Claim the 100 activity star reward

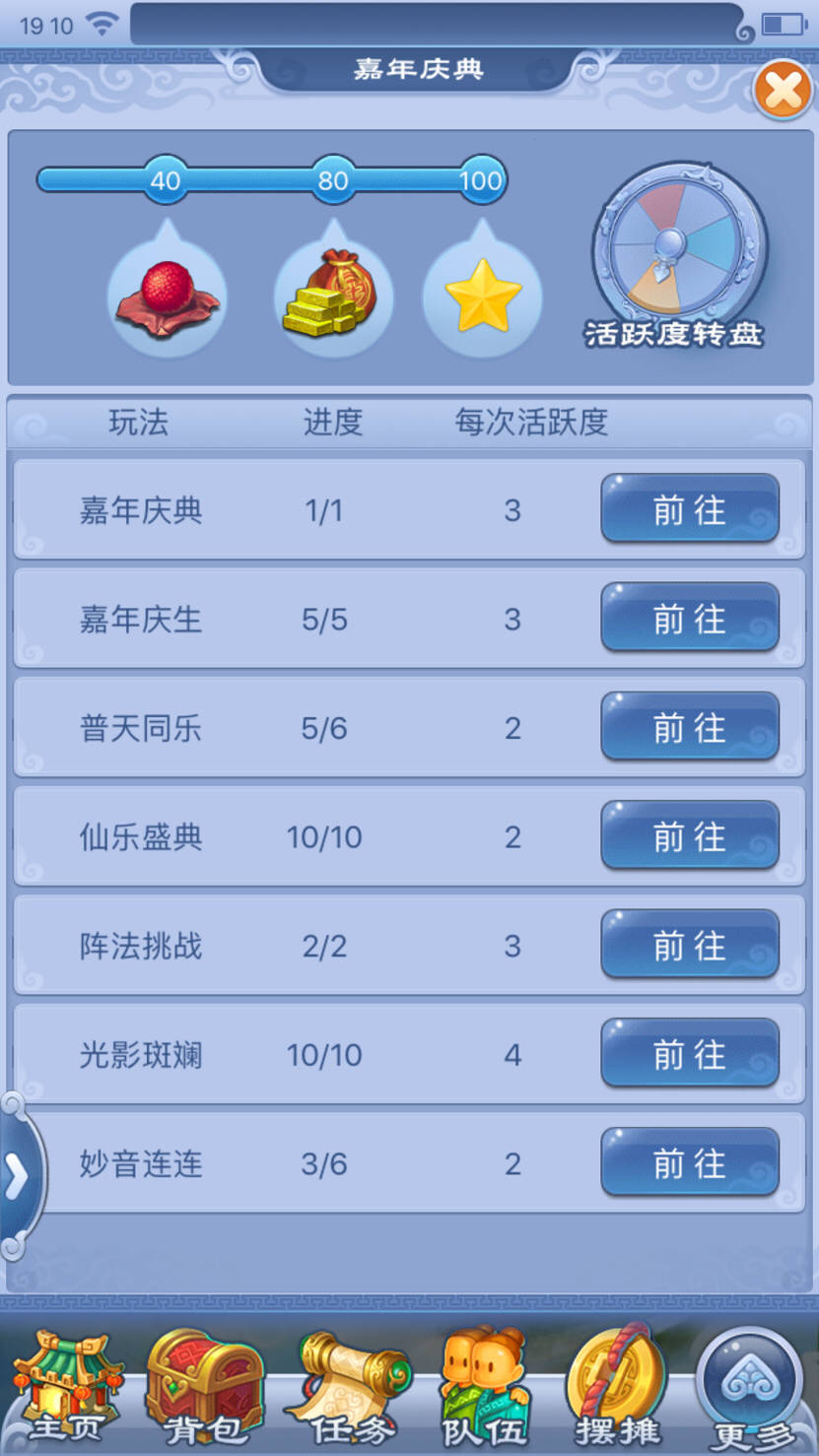pyautogui.click(x=482, y=293)
